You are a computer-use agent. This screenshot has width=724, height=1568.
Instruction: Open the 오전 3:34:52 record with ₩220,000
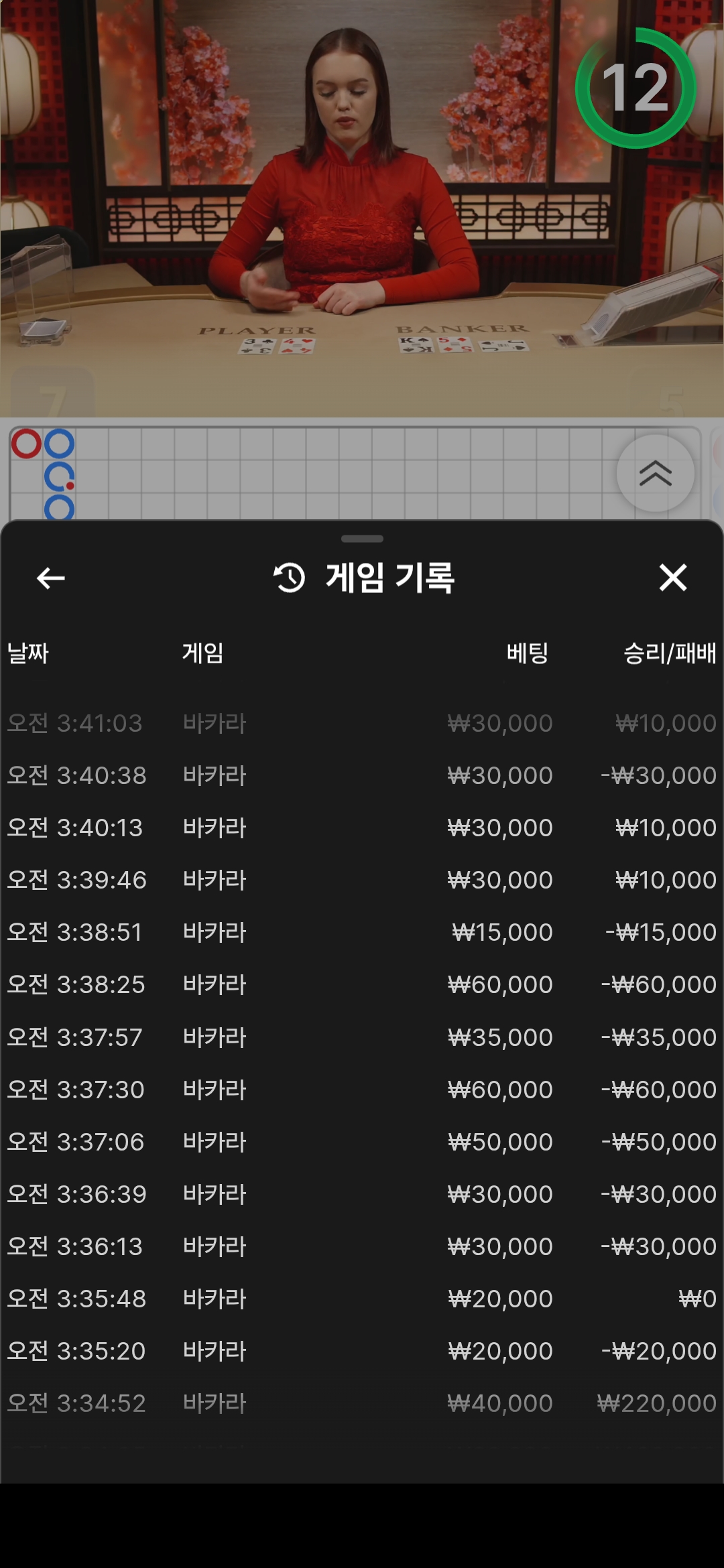(362, 1403)
